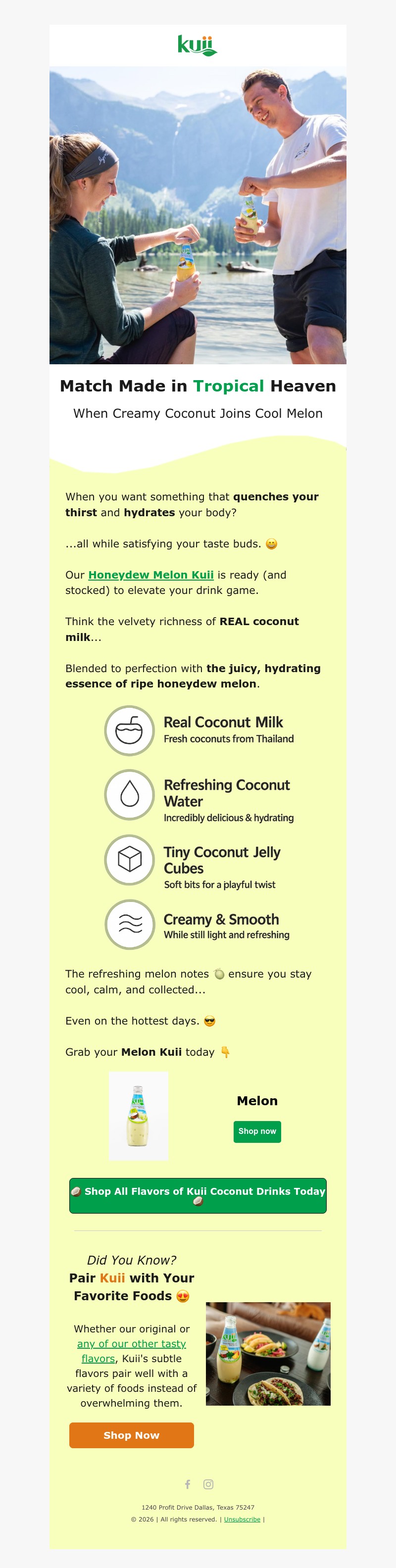This screenshot has height=1568, width=396.
Task: Visit the Instagram profile icon
Action: (208, 1484)
